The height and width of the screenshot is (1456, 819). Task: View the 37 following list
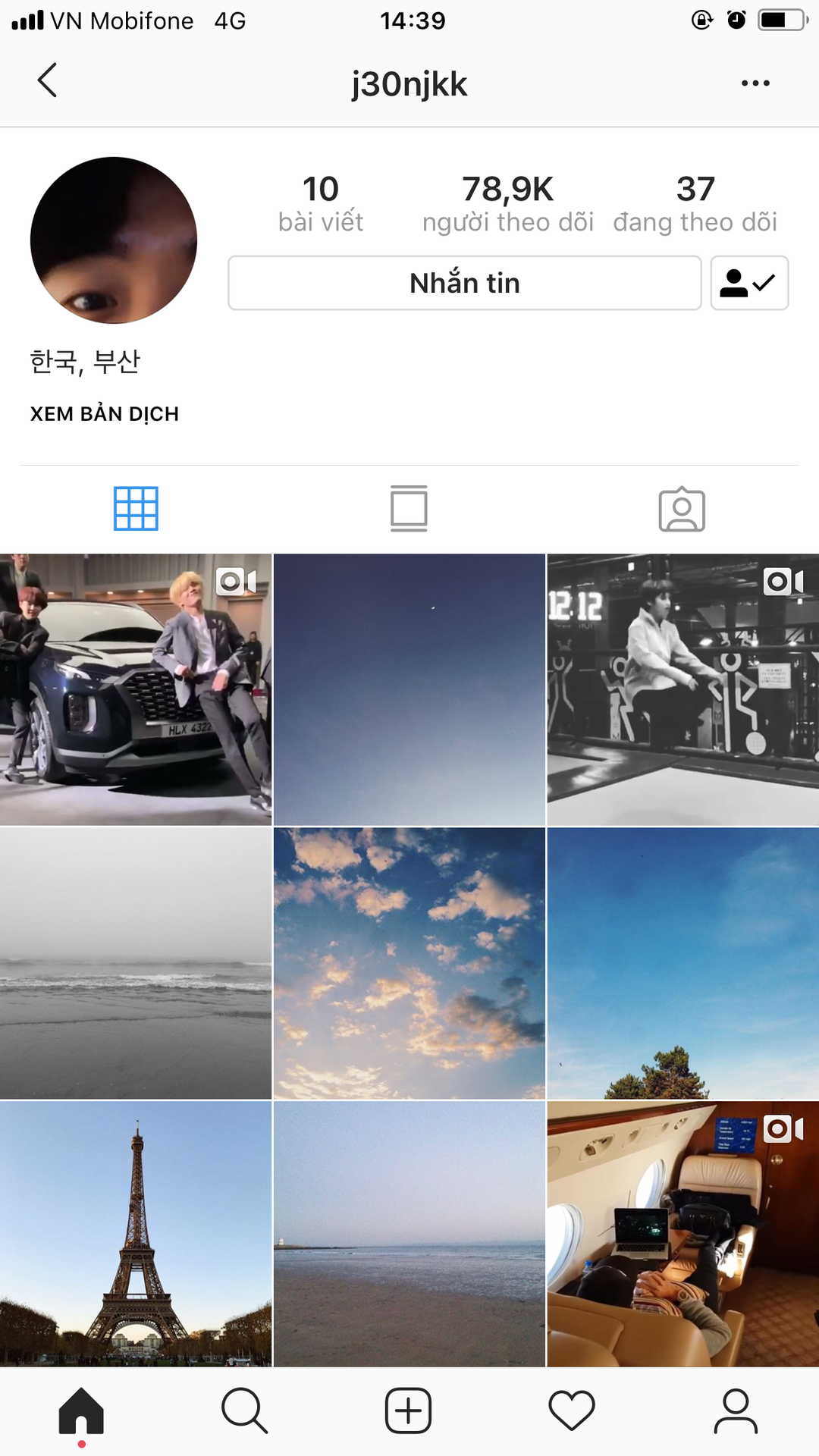695,203
